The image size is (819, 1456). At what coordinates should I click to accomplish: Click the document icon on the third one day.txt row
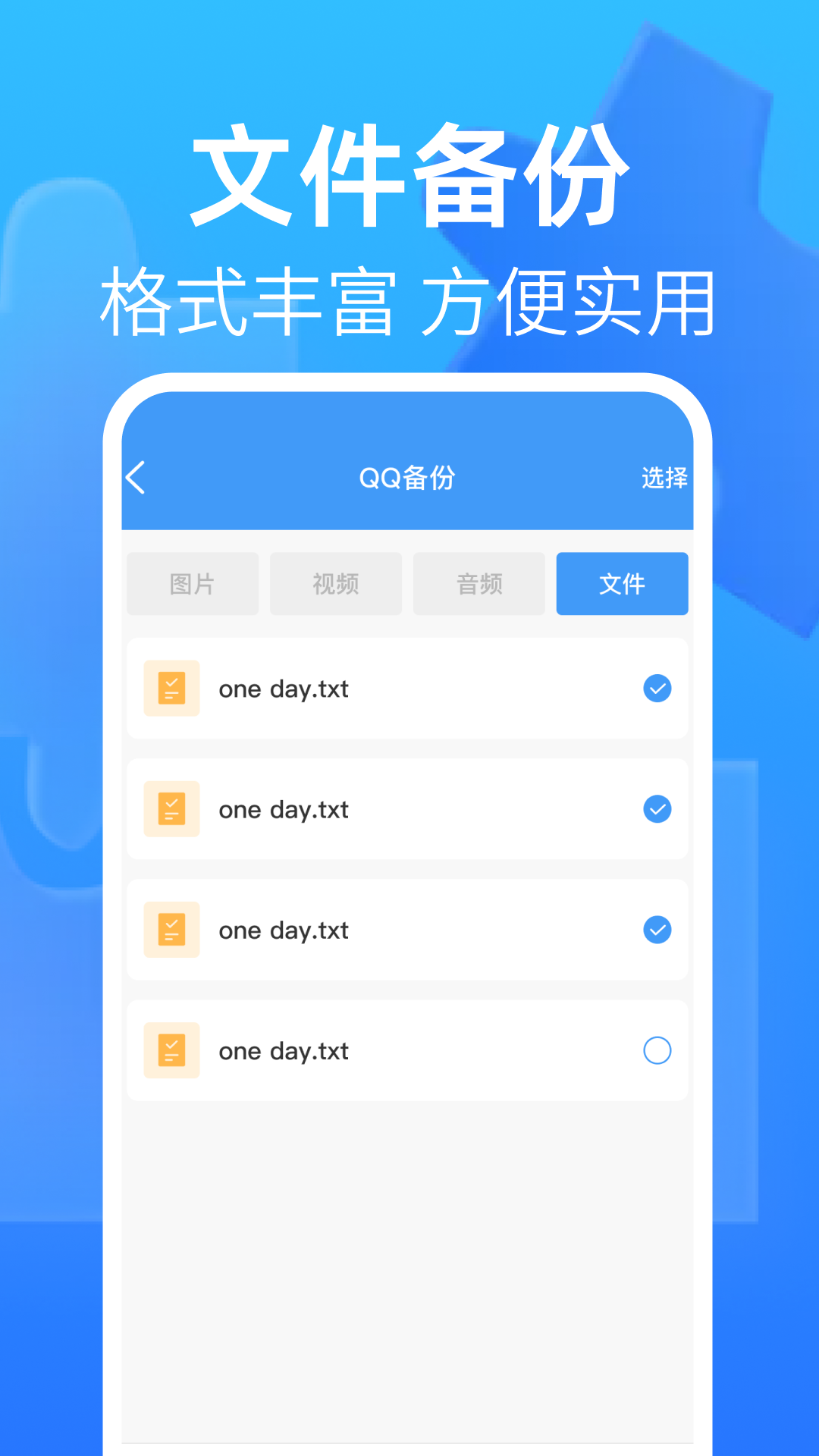171,930
